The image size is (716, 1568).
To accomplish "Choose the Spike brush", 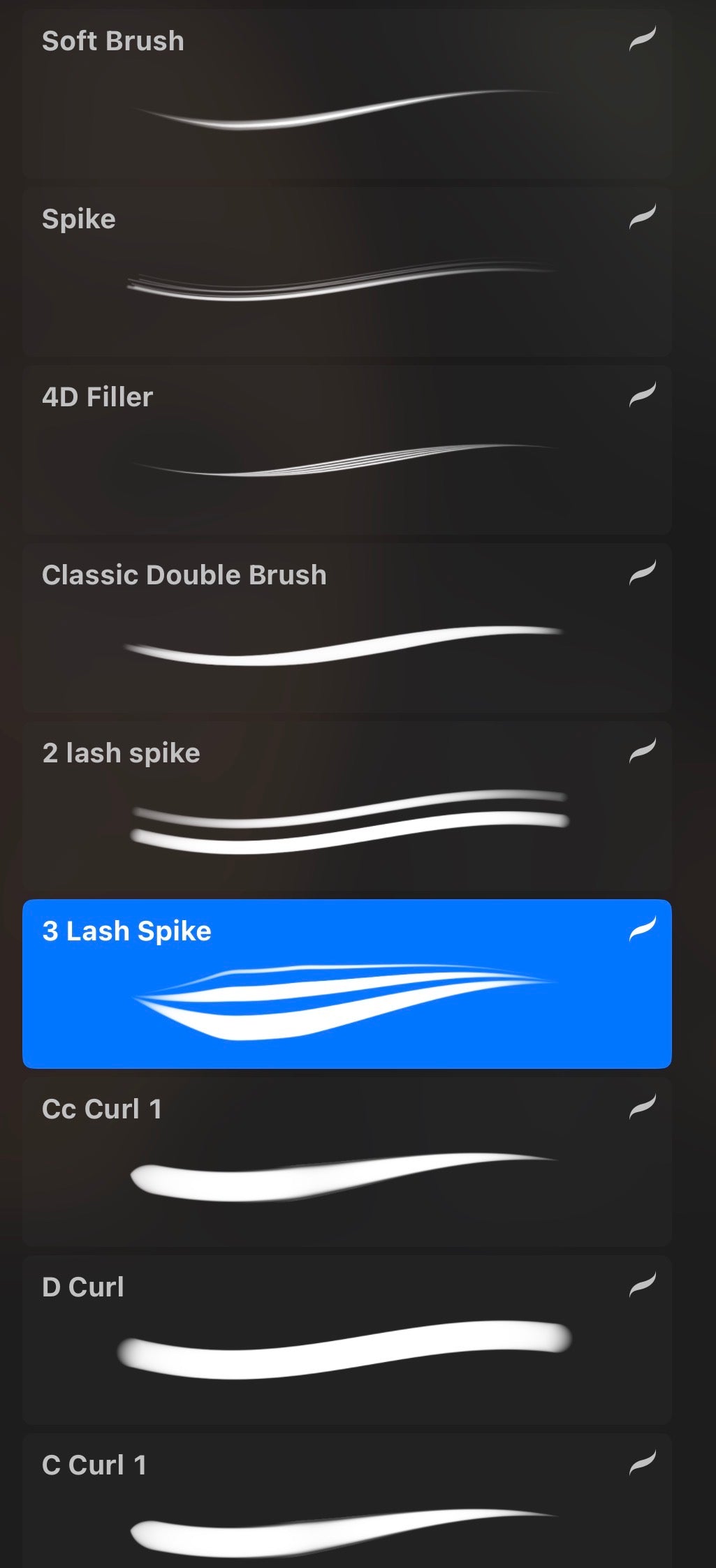I will click(x=346, y=272).
